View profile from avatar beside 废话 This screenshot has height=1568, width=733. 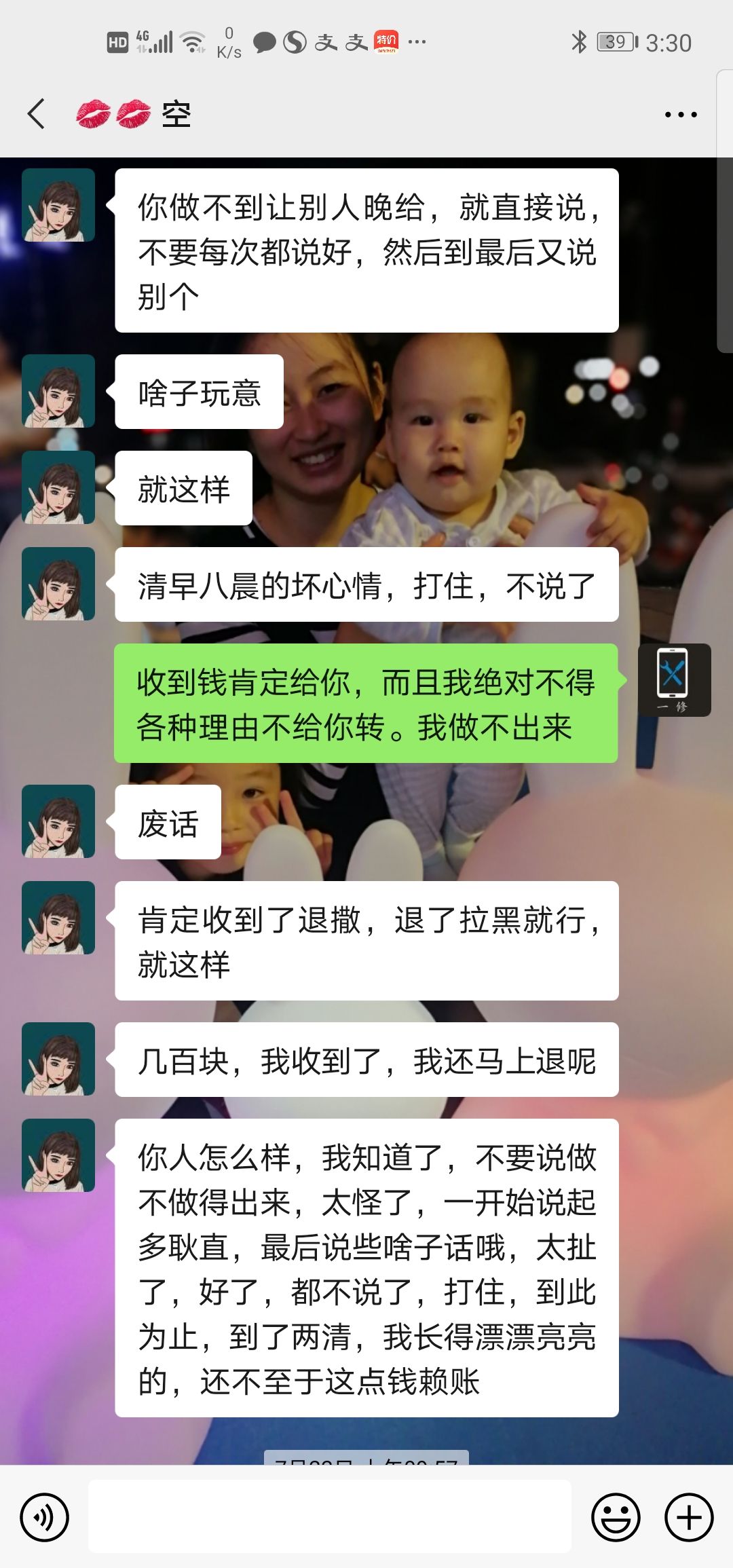(x=58, y=821)
